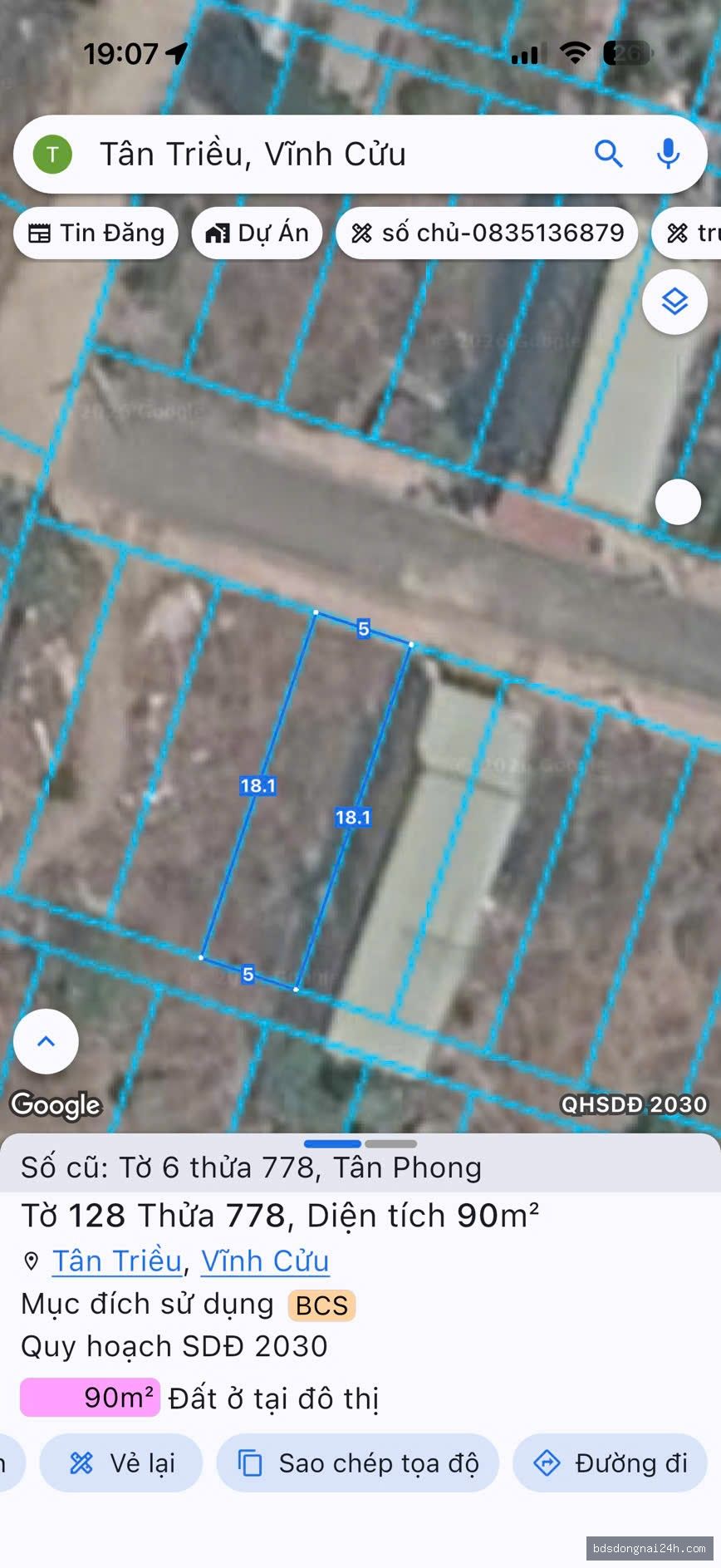This screenshot has height=1568, width=721.
Task: Tap the số chủ-0835136879 chip
Action: point(487,233)
